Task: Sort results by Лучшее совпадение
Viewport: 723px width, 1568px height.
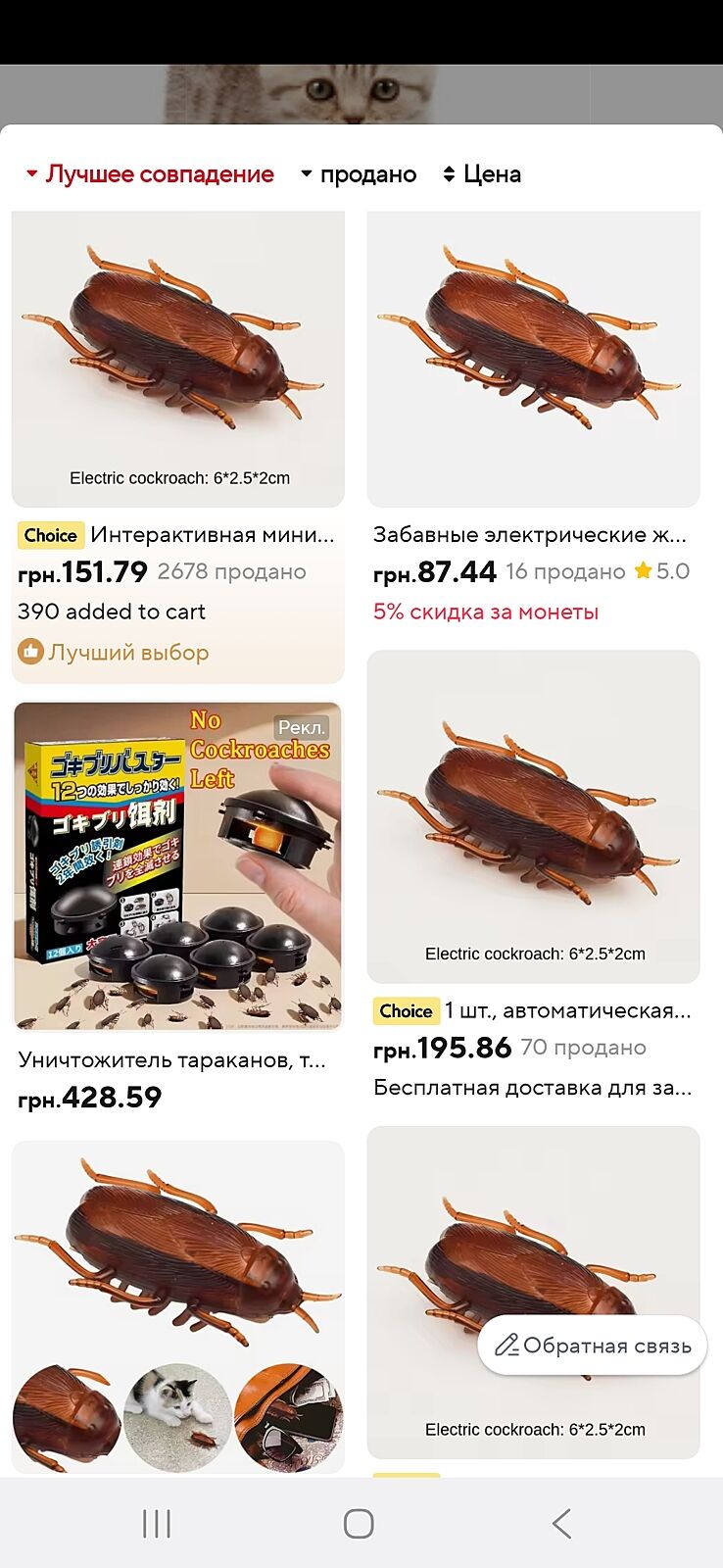Action: pos(150,174)
